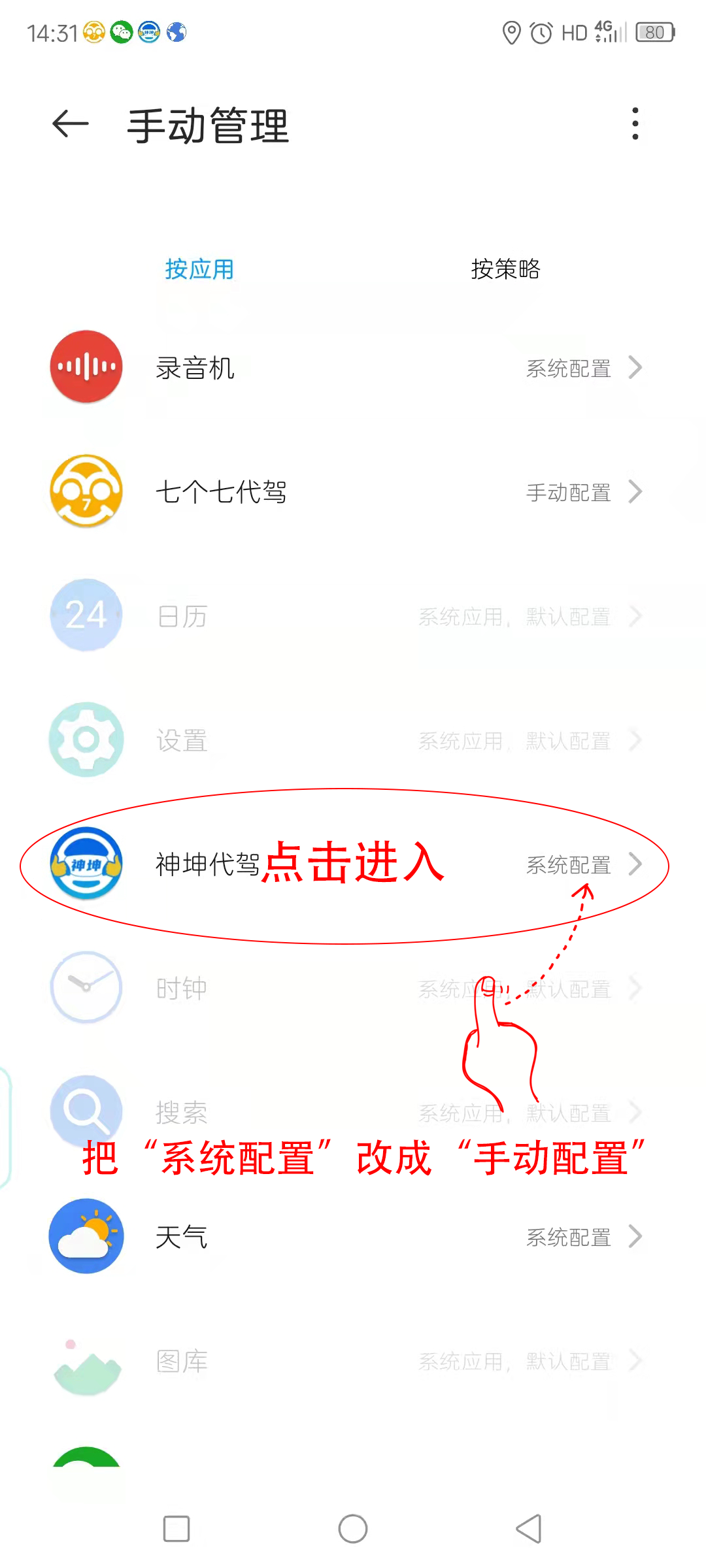This screenshot has width=706, height=1568.
Task: Go back using the top arrow
Action: (71, 124)
